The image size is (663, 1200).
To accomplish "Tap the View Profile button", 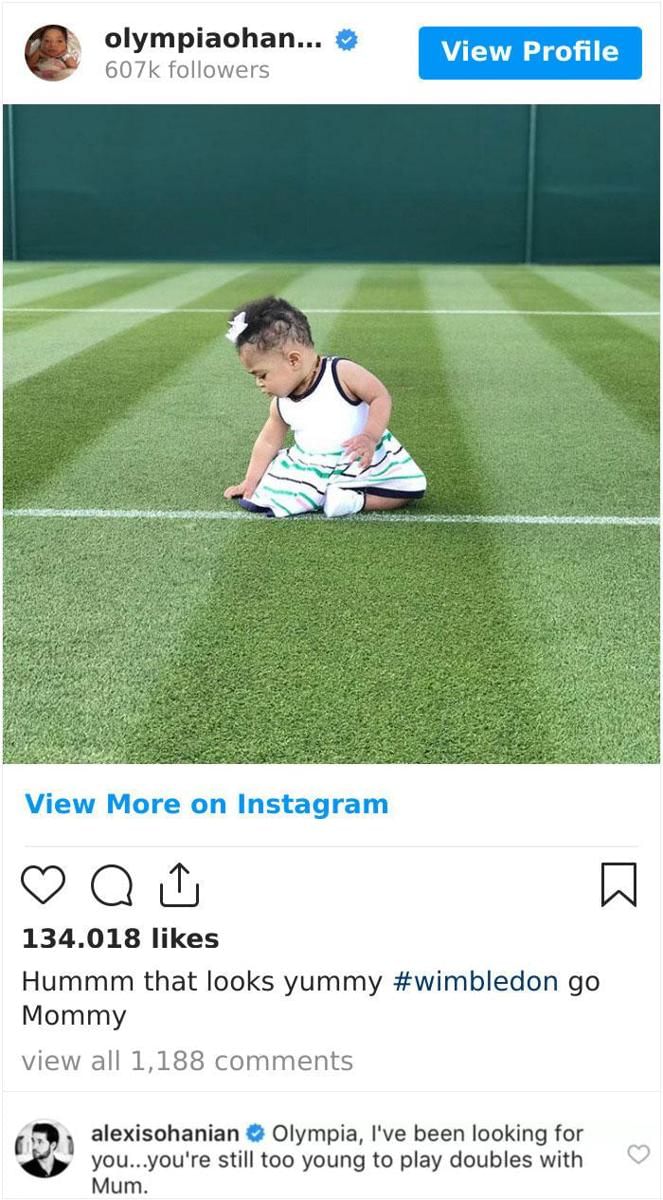I will click(529, 52).
